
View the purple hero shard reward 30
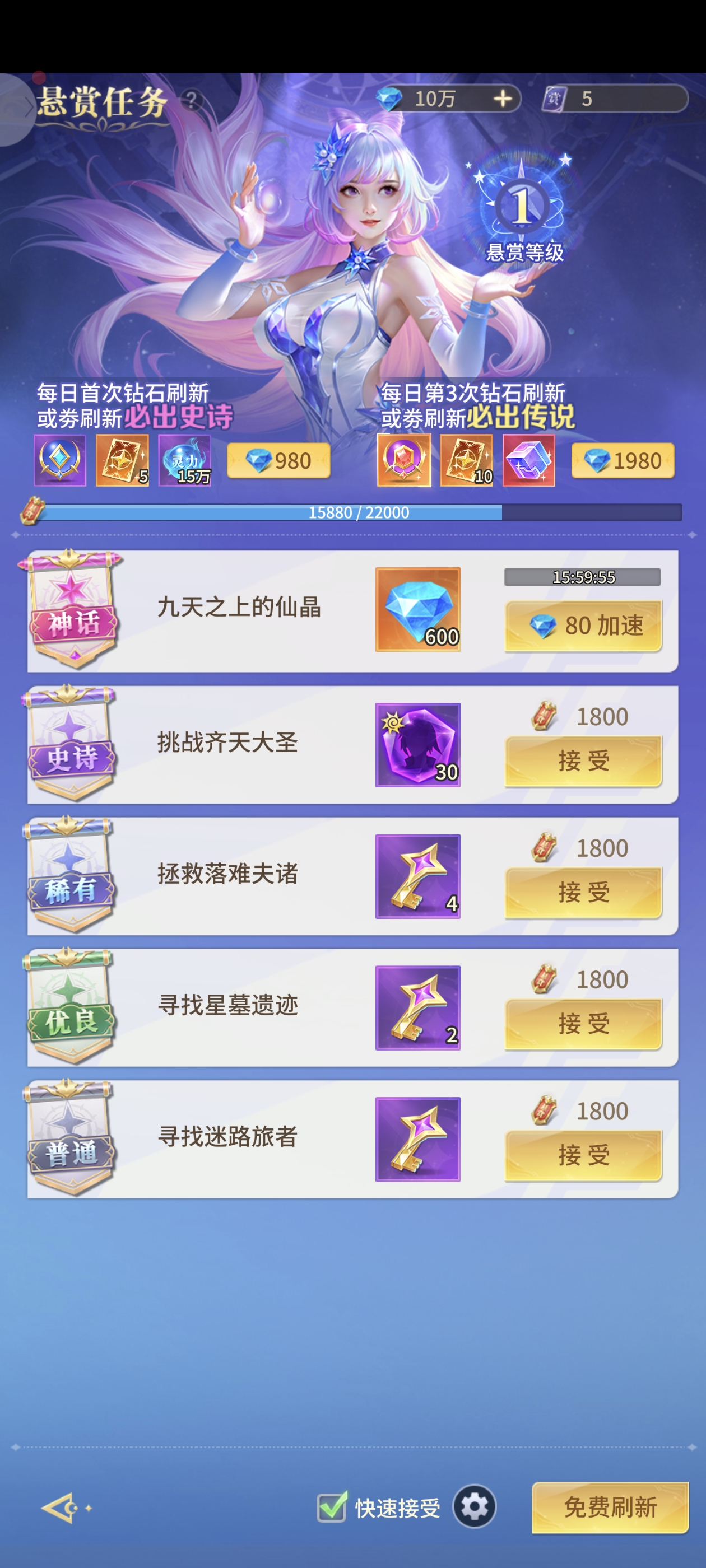[x=418, y=745]
